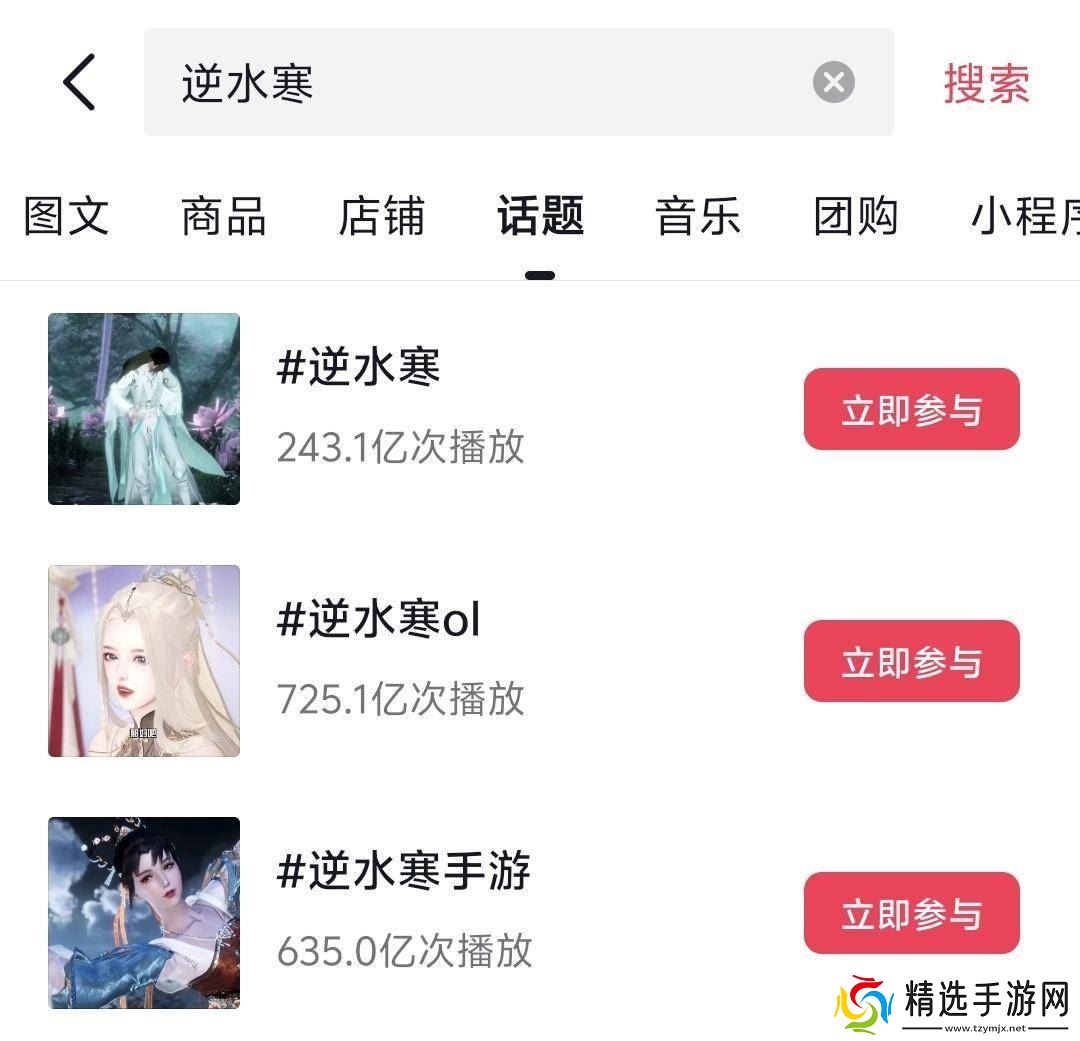
Task: Tap 立即参与 for the #逆水寒 topic
Action: tap(911, 409)
